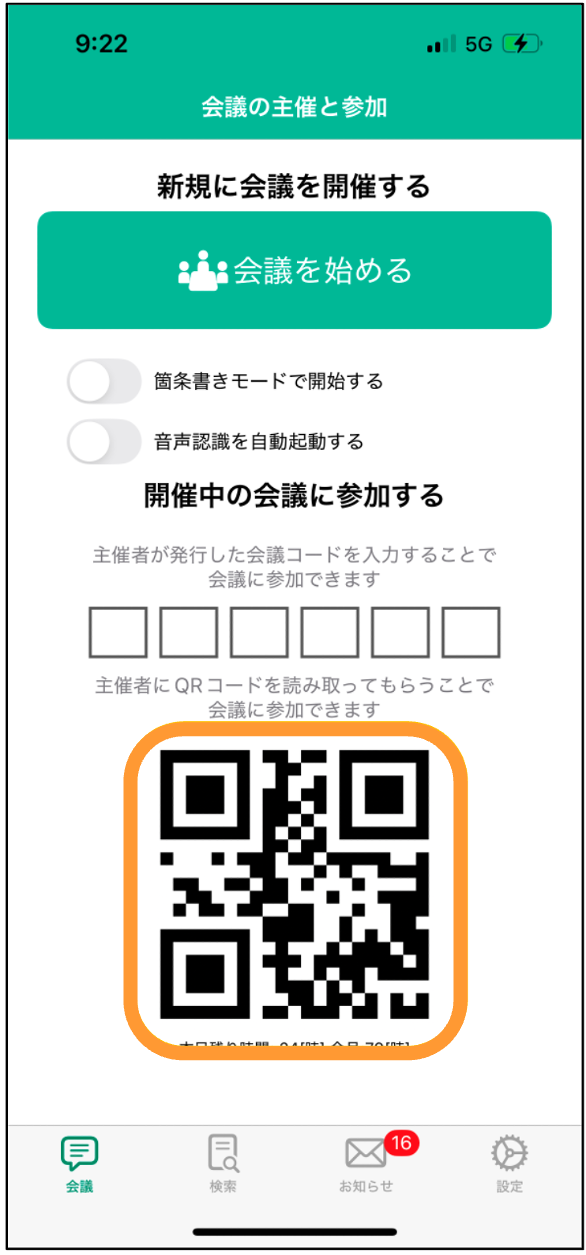This screenshot has width=586, height=1255.
Task: Switch to the 検索 tab
Action: point(223,1164)
